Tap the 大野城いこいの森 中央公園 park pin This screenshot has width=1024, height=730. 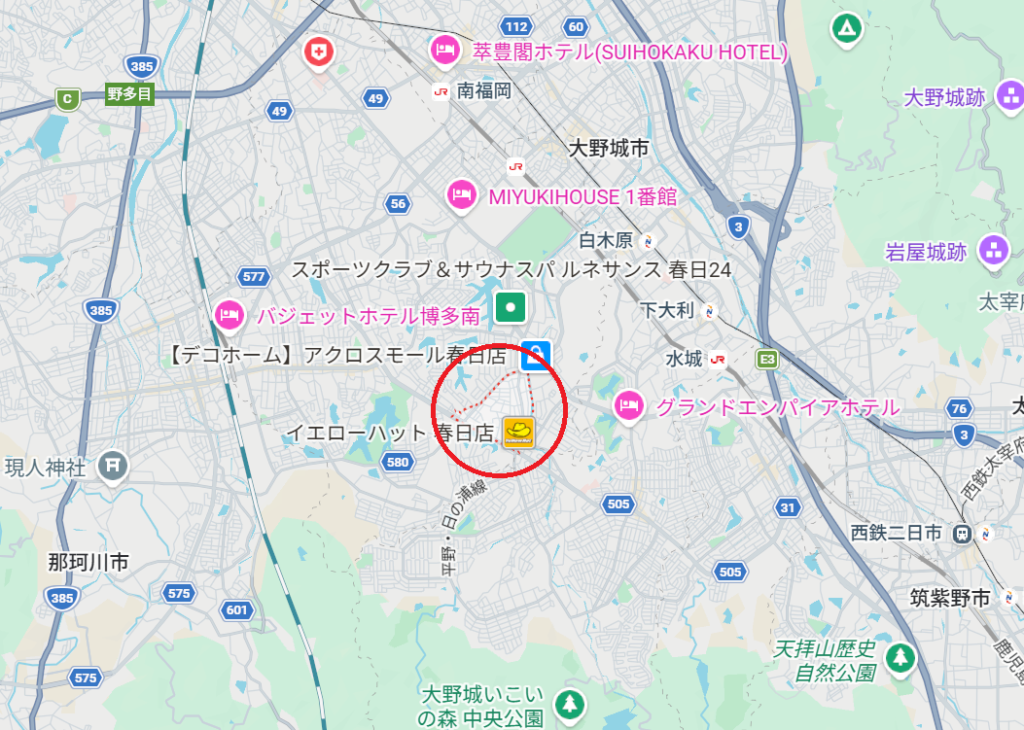[x=570, y=704]
